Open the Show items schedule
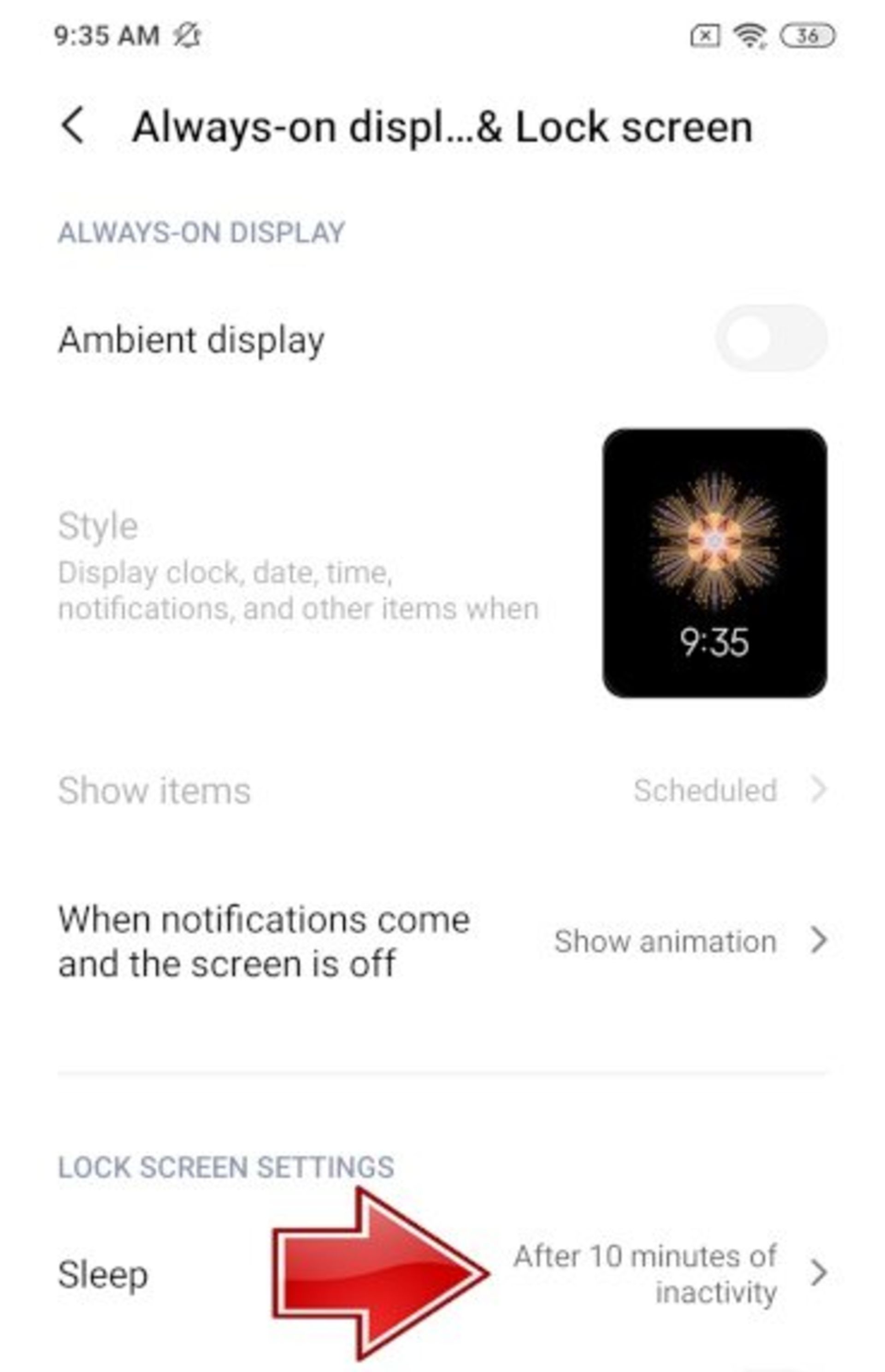The width and height of the screenshot is (885, 1372). tap(442, 790)
